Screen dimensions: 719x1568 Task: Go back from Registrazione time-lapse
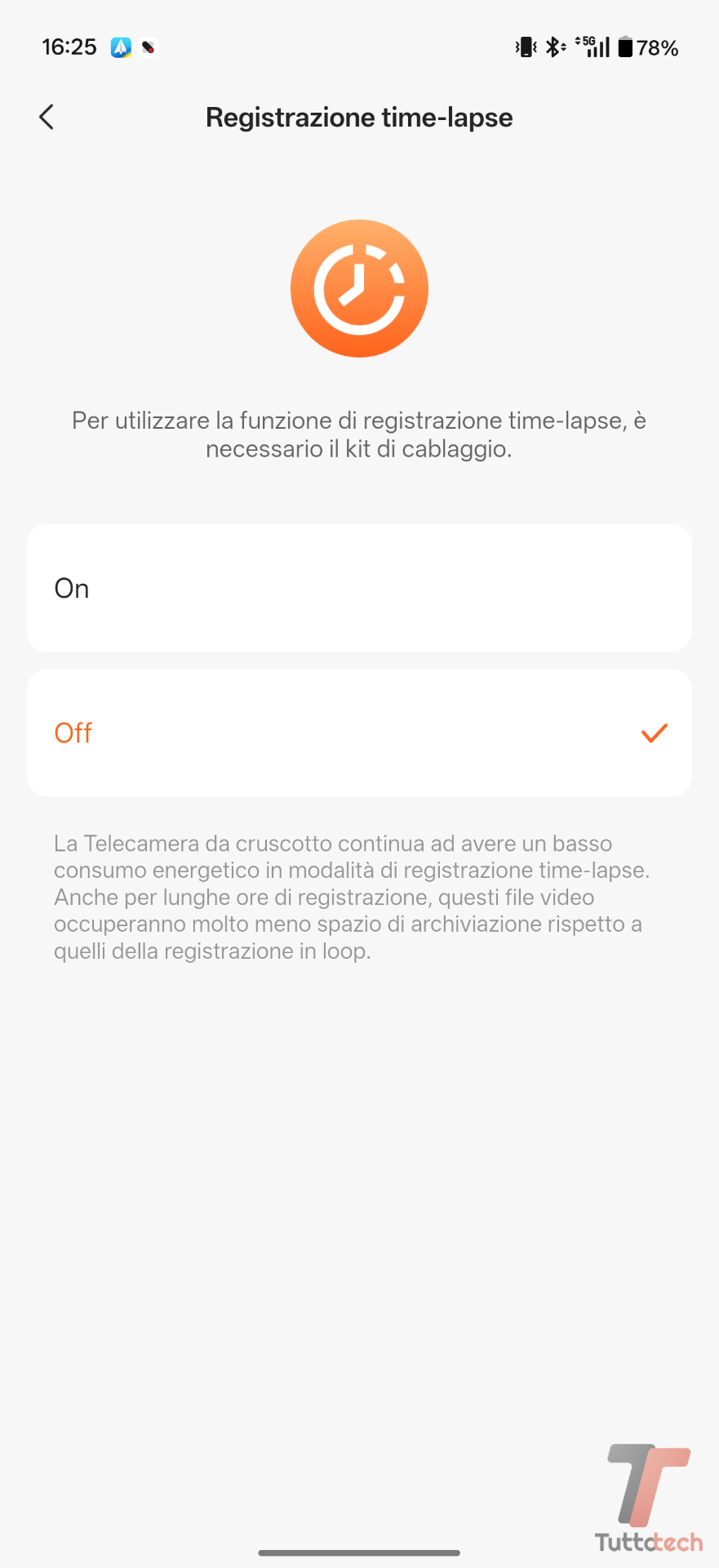click(x=47, y=118)
